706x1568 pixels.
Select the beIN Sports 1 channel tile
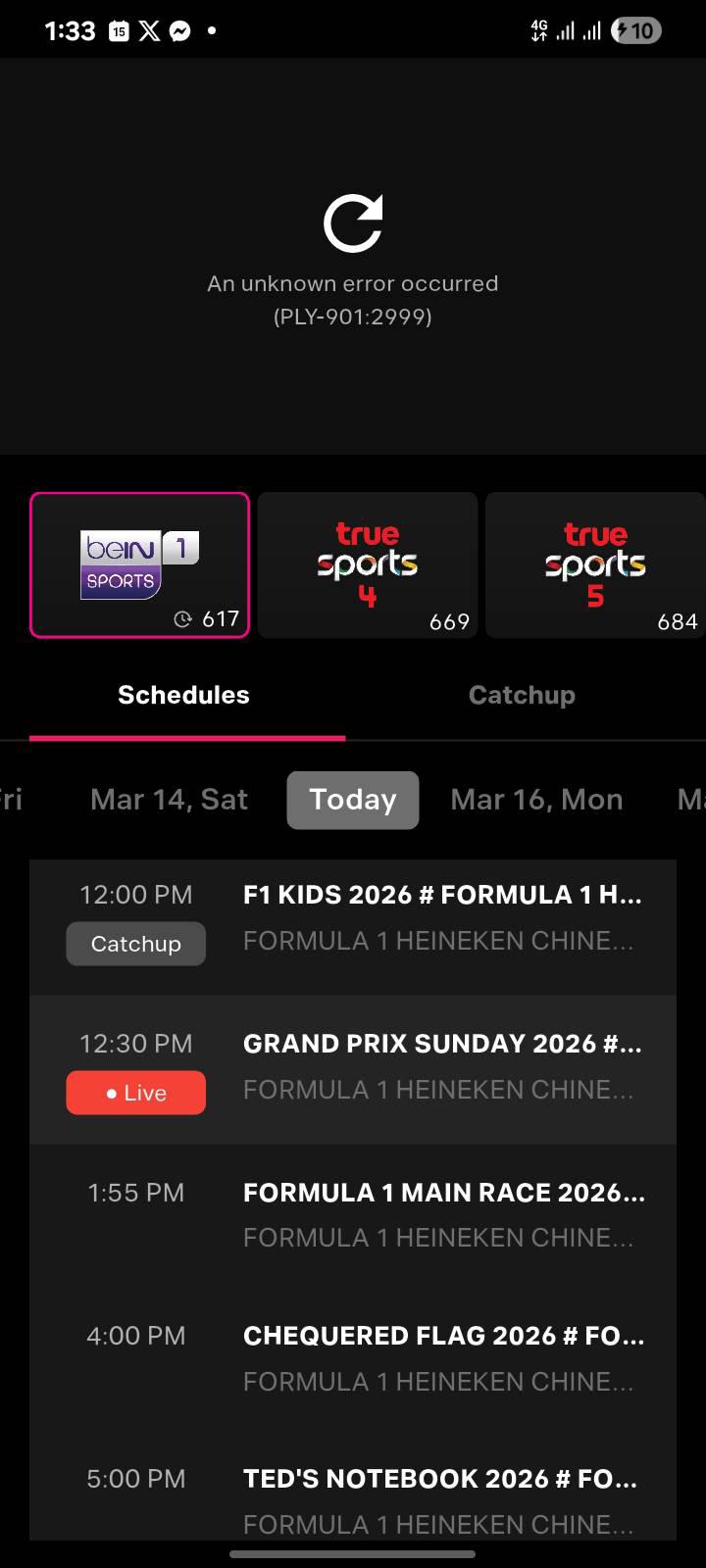pyautogui.click(x=139, y=565)
